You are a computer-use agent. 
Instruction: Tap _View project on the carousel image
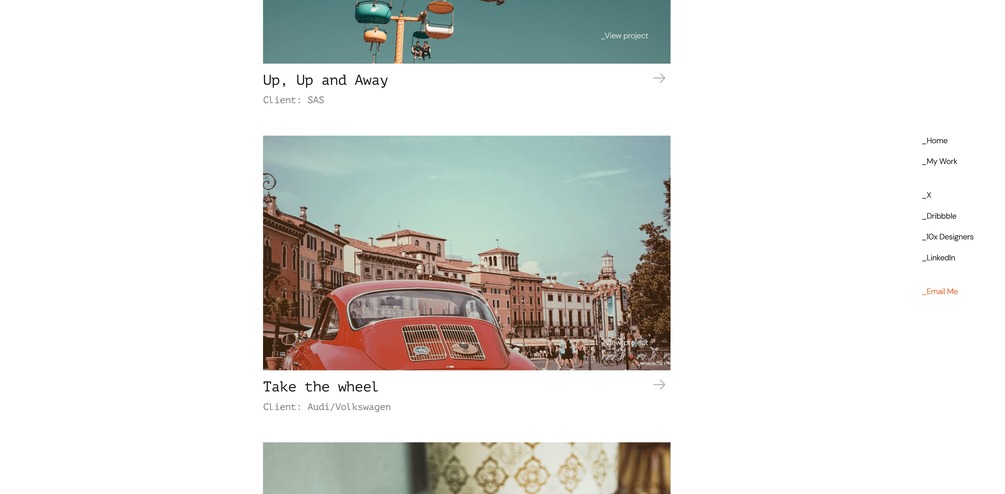(624, 36)
